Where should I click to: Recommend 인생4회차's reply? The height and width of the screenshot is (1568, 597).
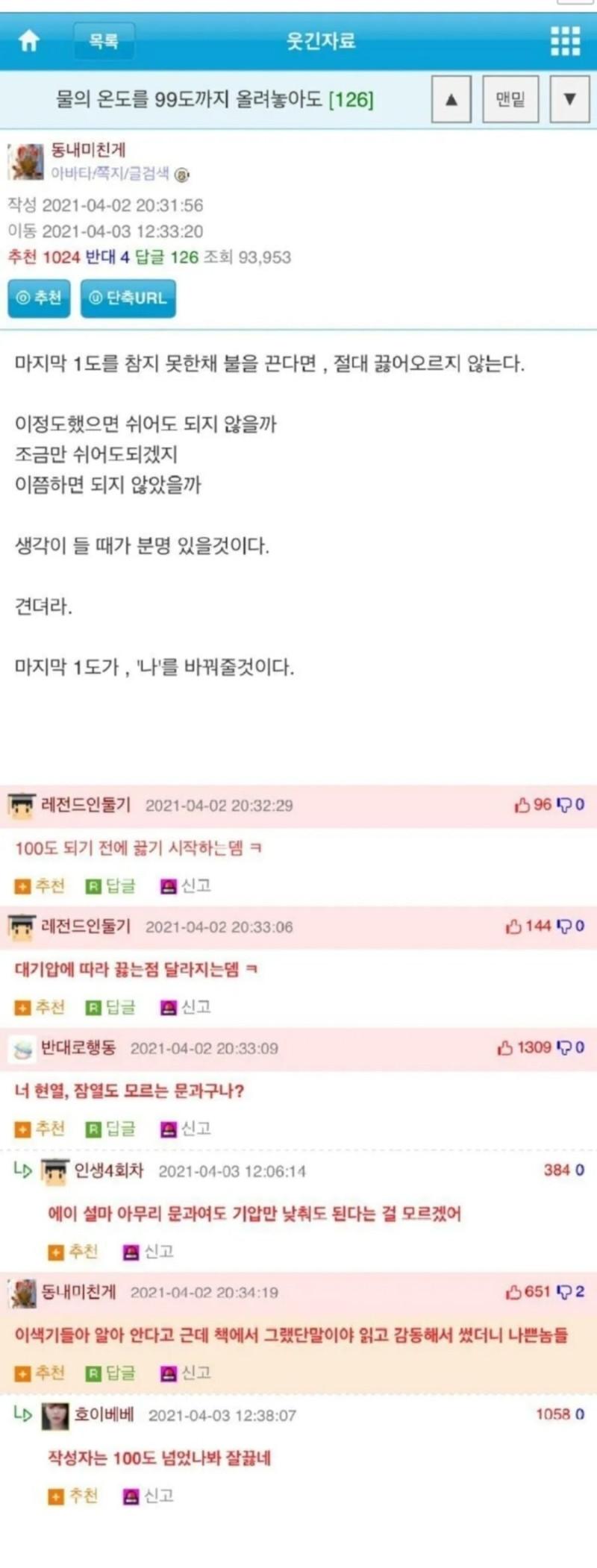click(x=73, y=1251)
